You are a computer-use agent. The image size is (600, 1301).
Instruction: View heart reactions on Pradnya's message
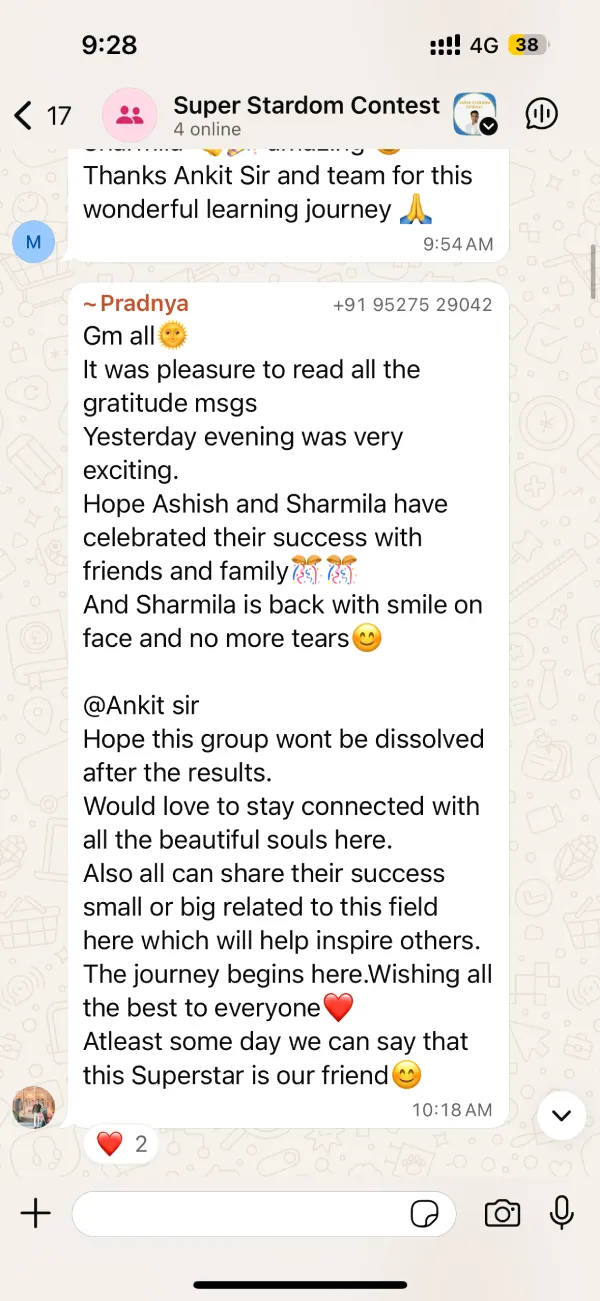(x=121, y=1143)
